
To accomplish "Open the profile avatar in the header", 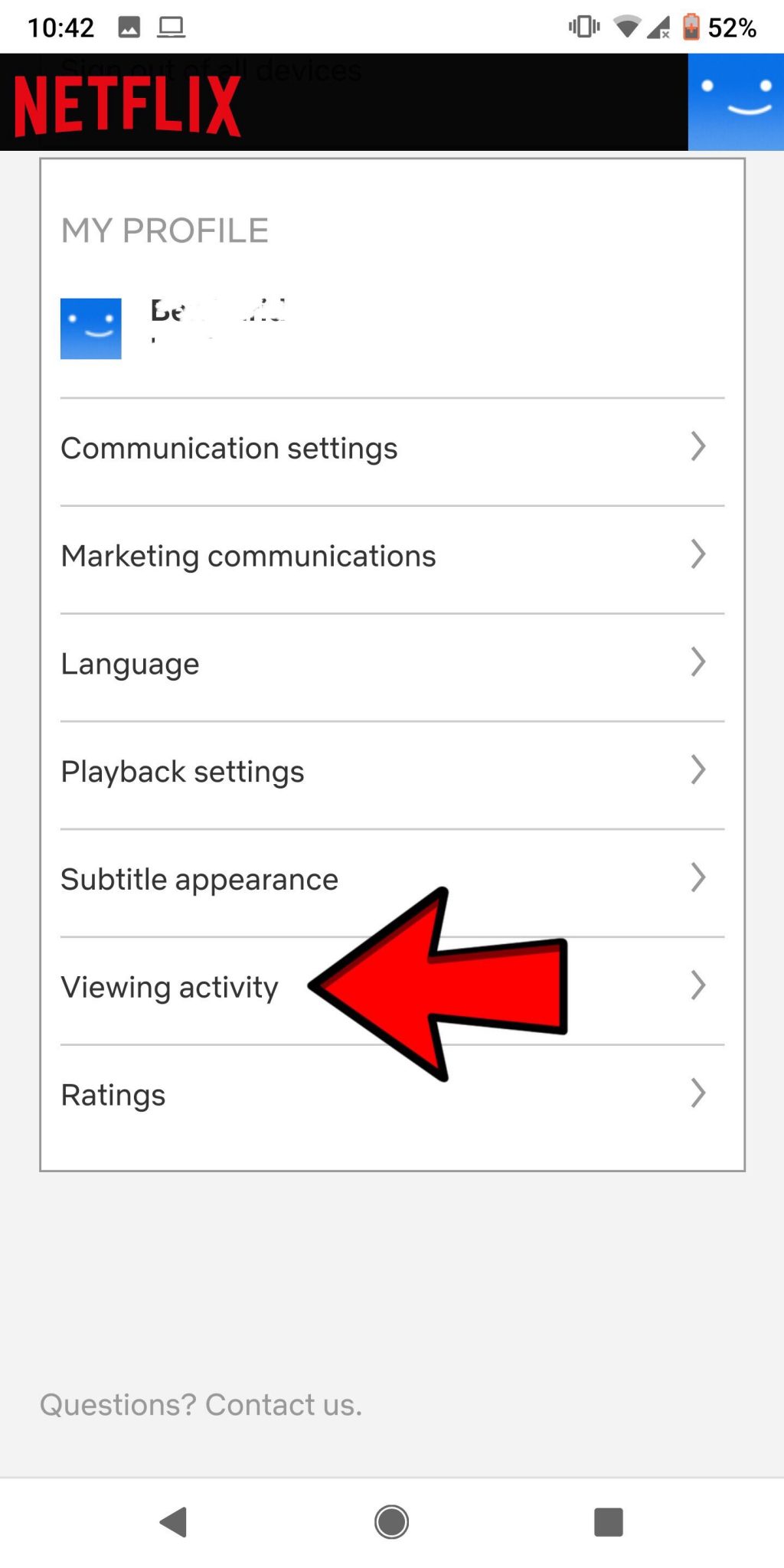I will pyautogui.click(x=736, y=102).
